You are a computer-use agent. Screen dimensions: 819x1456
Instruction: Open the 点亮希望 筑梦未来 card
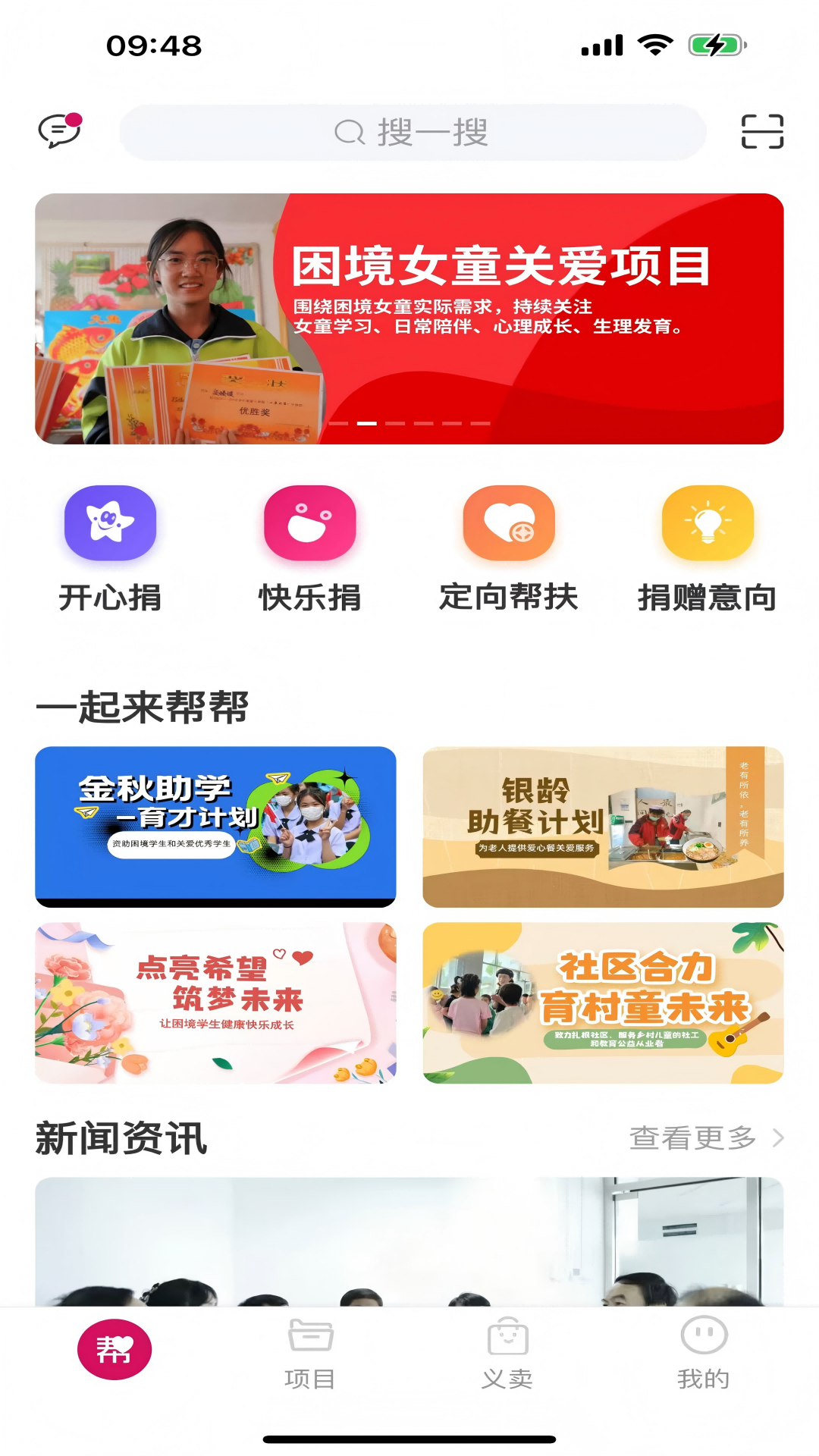pos(216,1003)
